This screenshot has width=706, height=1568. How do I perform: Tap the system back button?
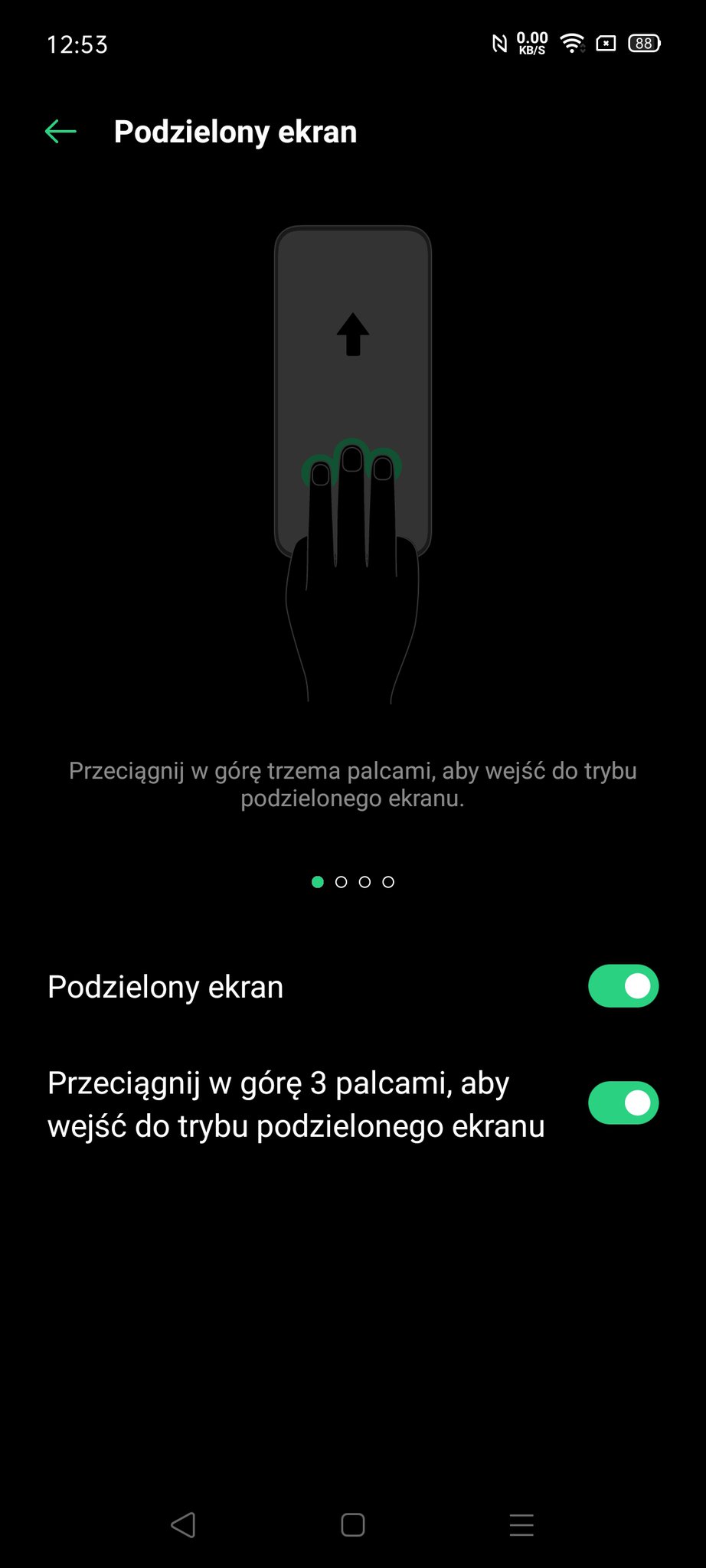[x=183, y=1524]
